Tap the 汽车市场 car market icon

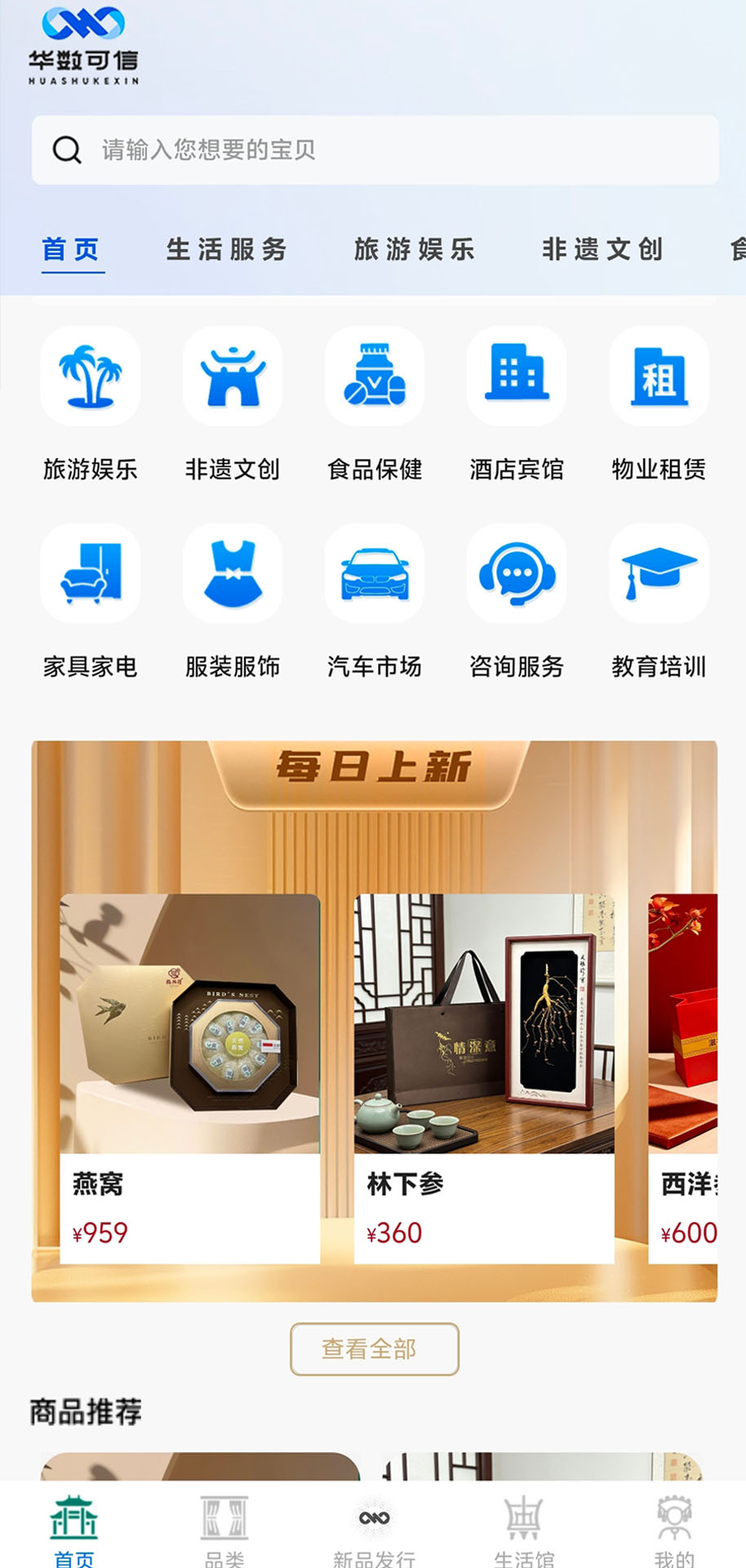pos(374,573)
